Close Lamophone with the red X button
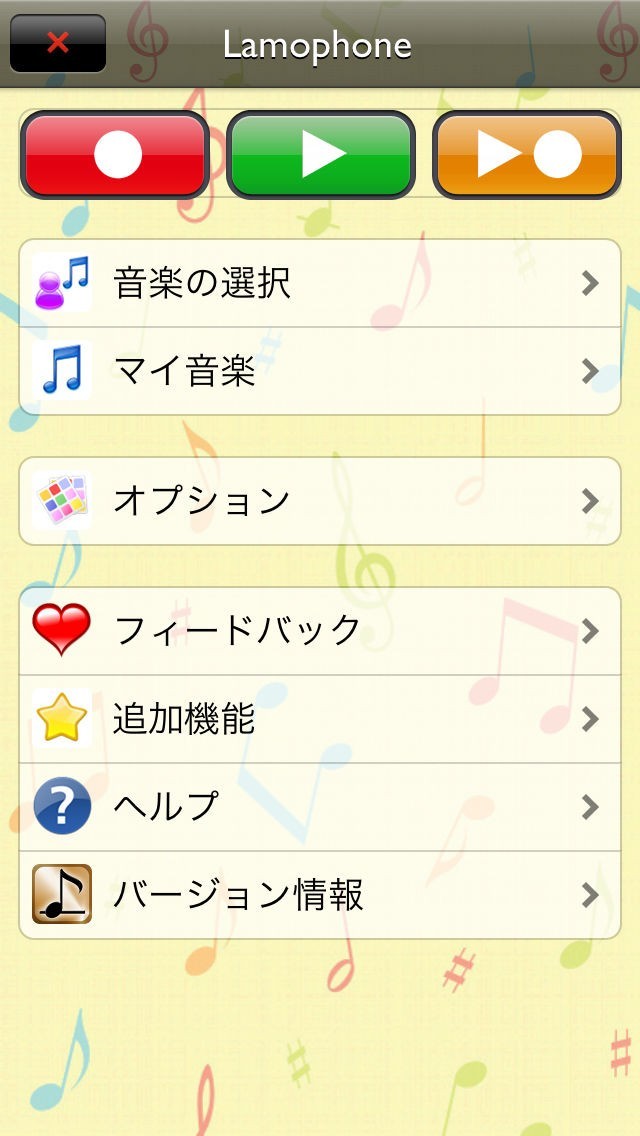This screenshot has height=1136, width=640. pyautogui.click(x=58, y=44)
